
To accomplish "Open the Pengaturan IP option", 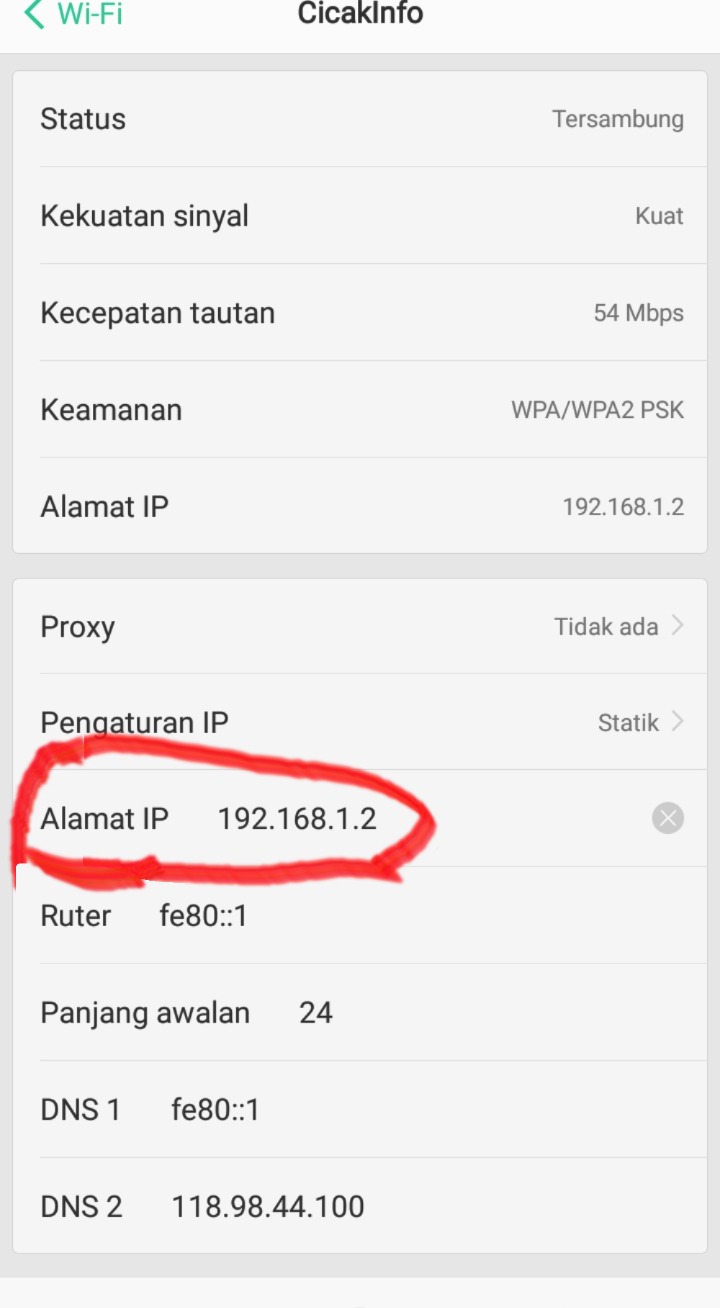I will (360, 722).
